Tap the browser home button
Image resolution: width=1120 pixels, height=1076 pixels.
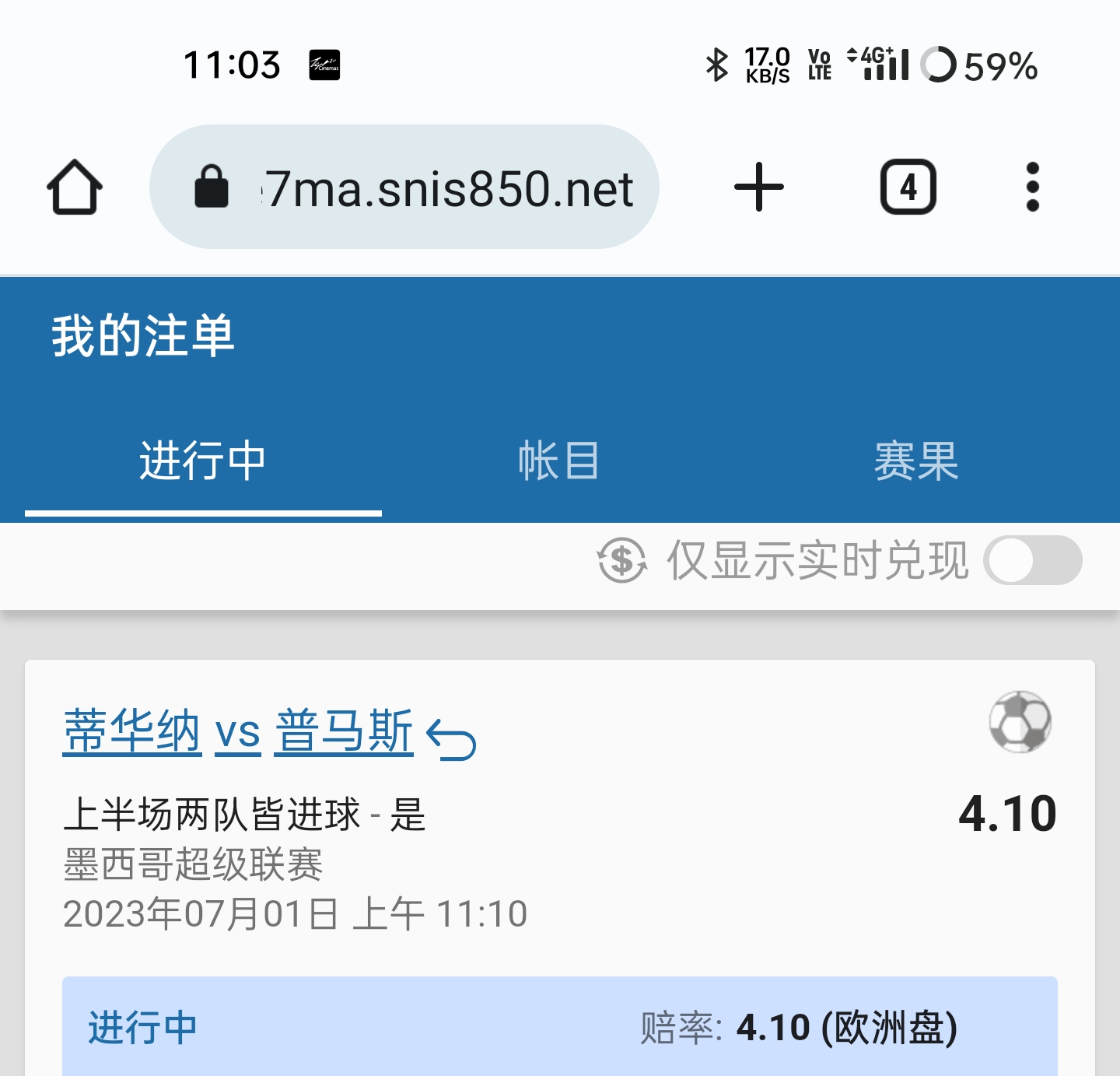click(x=75, y=188)
